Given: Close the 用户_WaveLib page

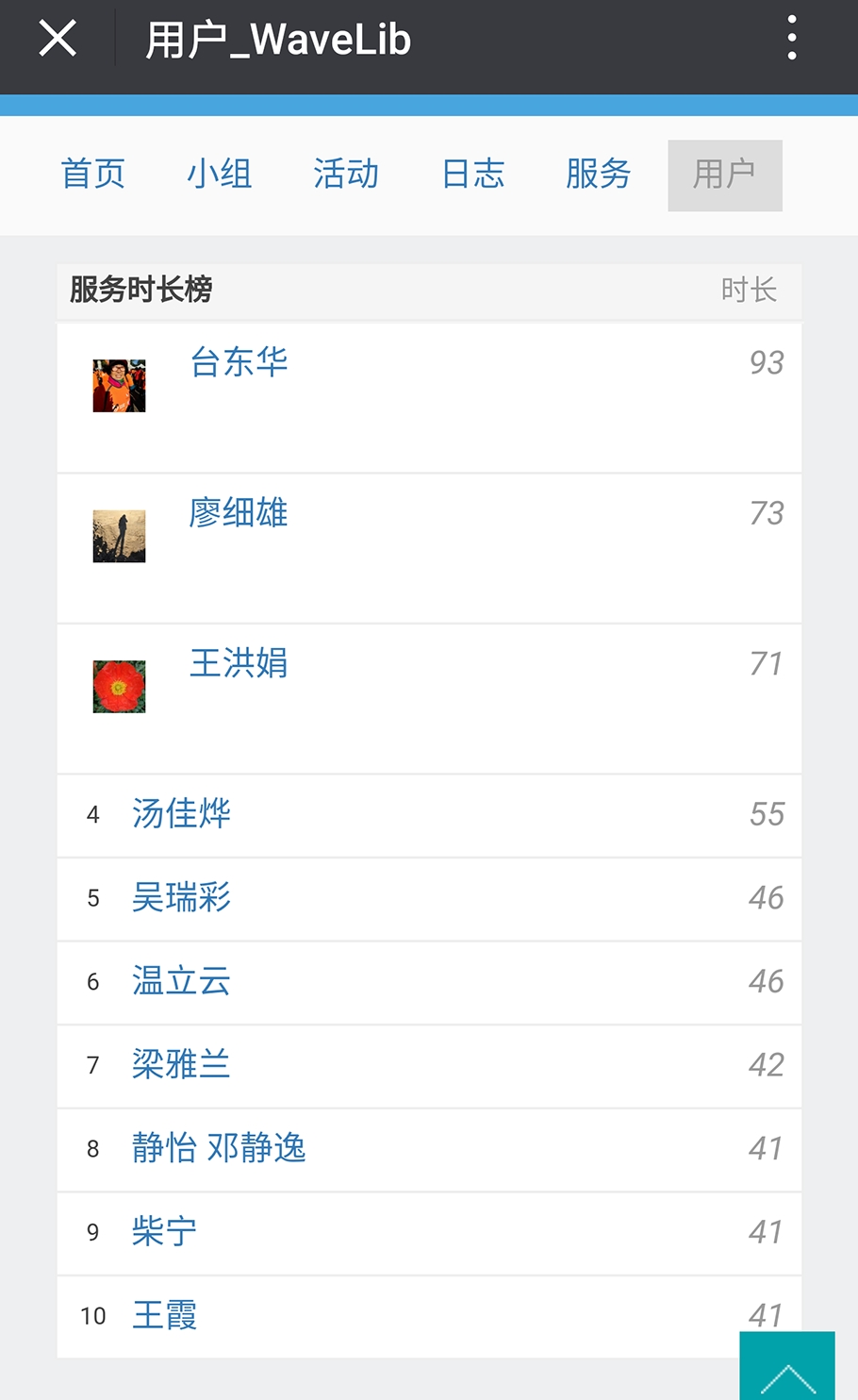Looking at the screenshot, I should [58, 40].
